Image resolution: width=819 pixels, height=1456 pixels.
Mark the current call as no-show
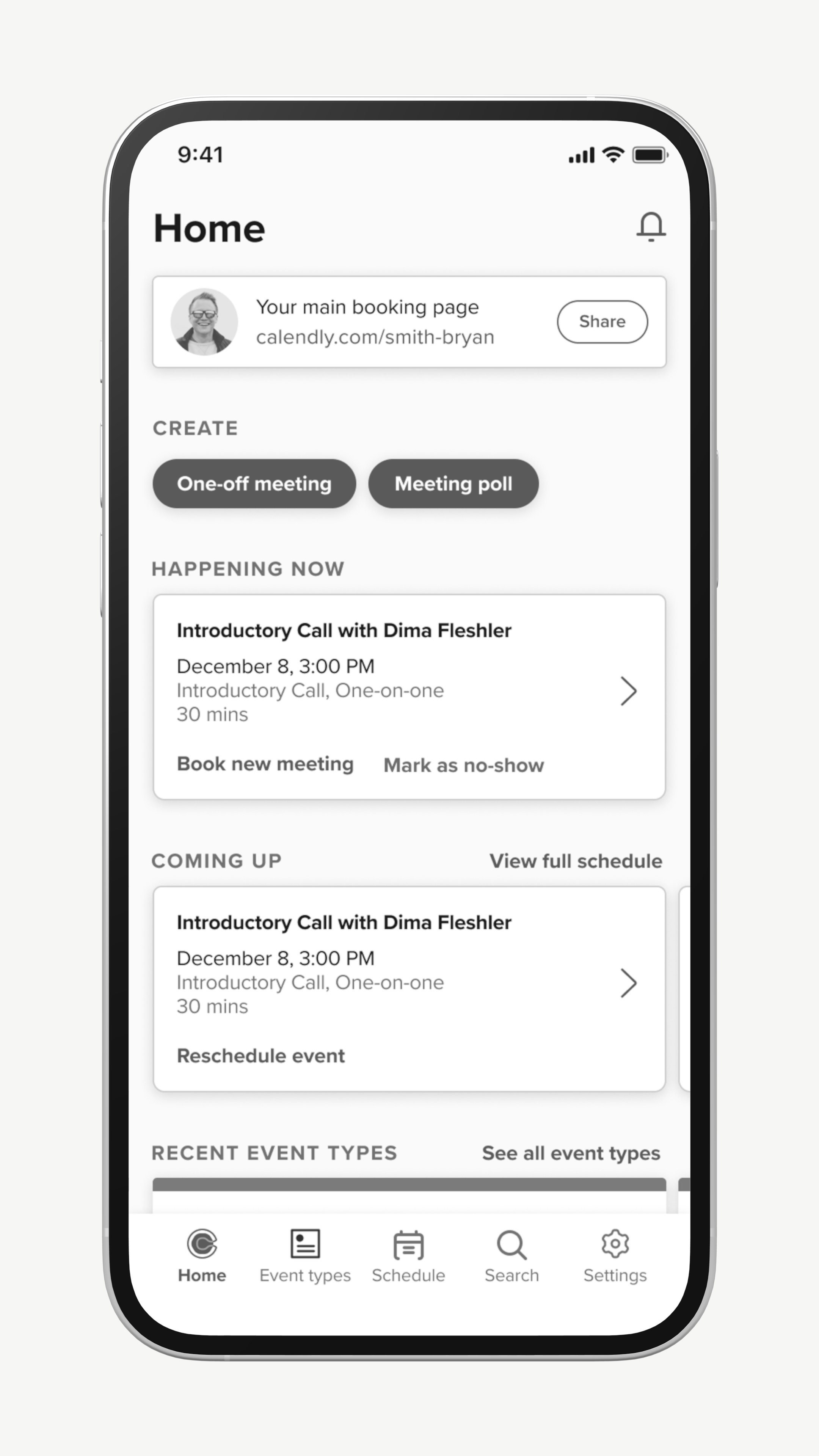[x=463, y=765]
